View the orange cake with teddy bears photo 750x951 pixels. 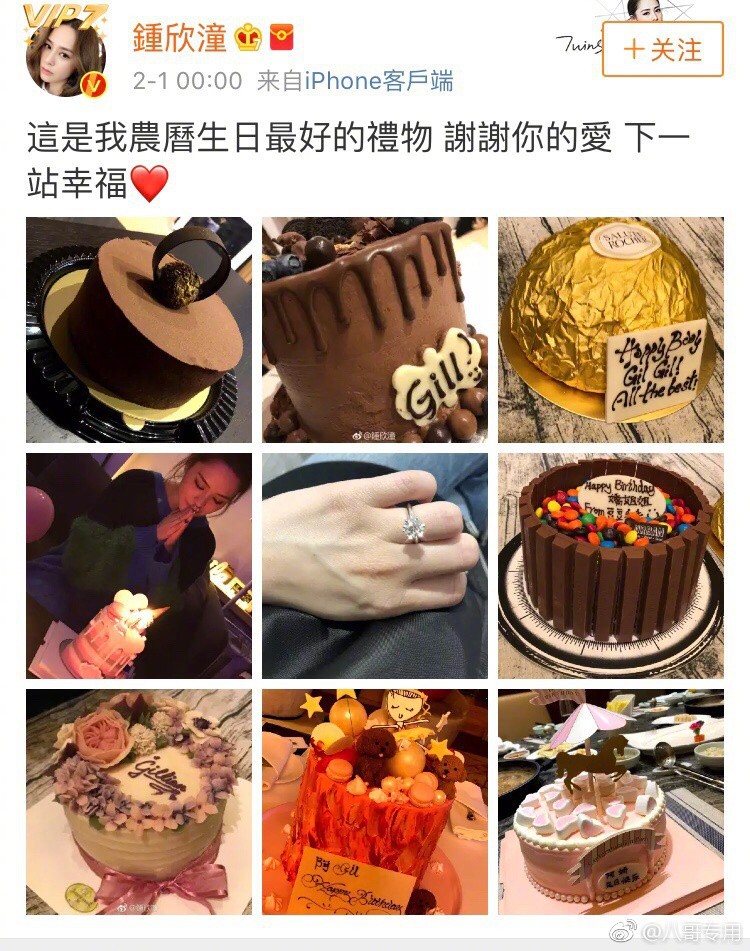(x=375, y=802)
